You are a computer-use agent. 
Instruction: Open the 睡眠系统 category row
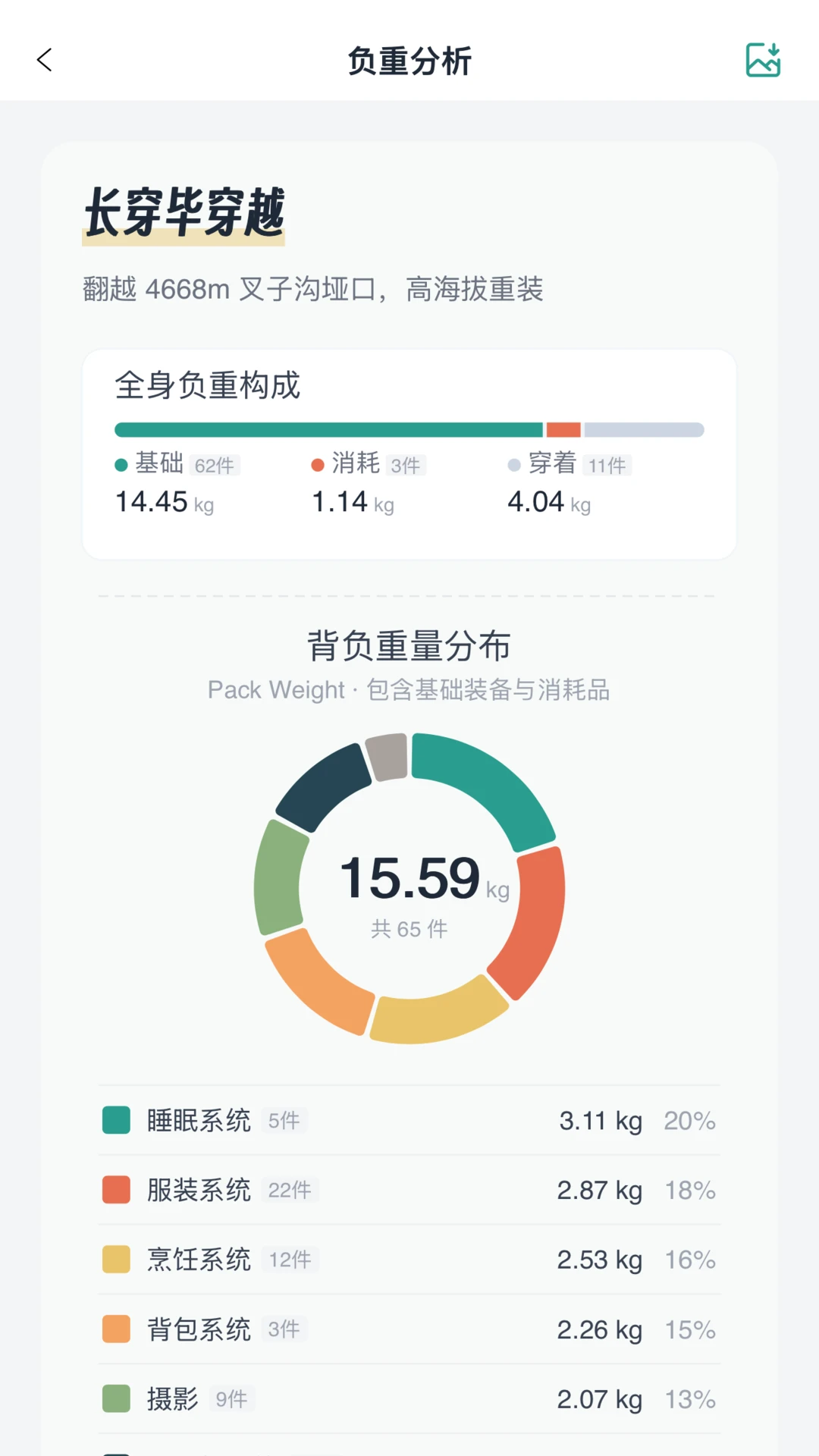[x=409, y=1120]
